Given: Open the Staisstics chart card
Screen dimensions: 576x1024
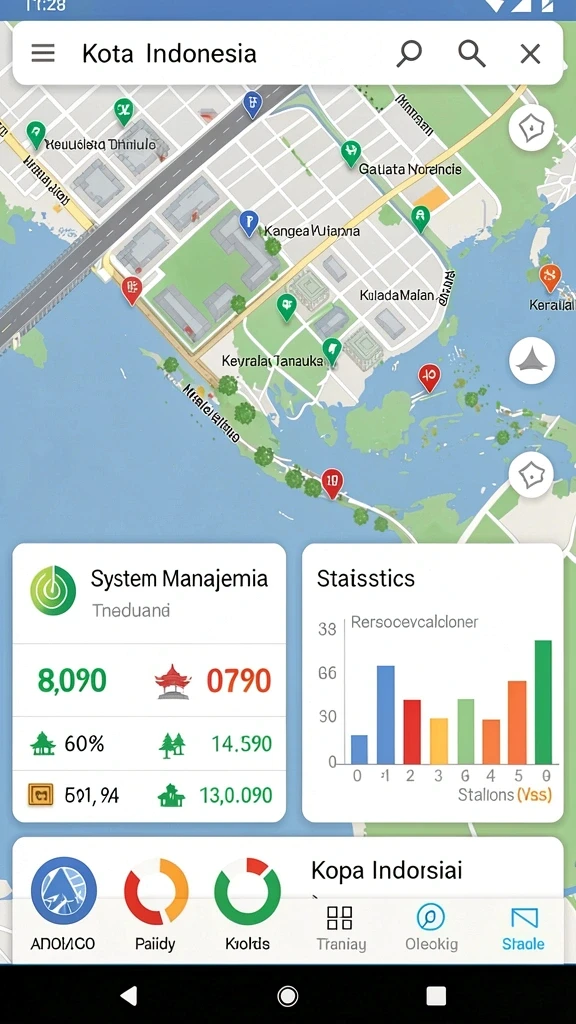Looking at the screenshot, I should [x=432, y=682].
